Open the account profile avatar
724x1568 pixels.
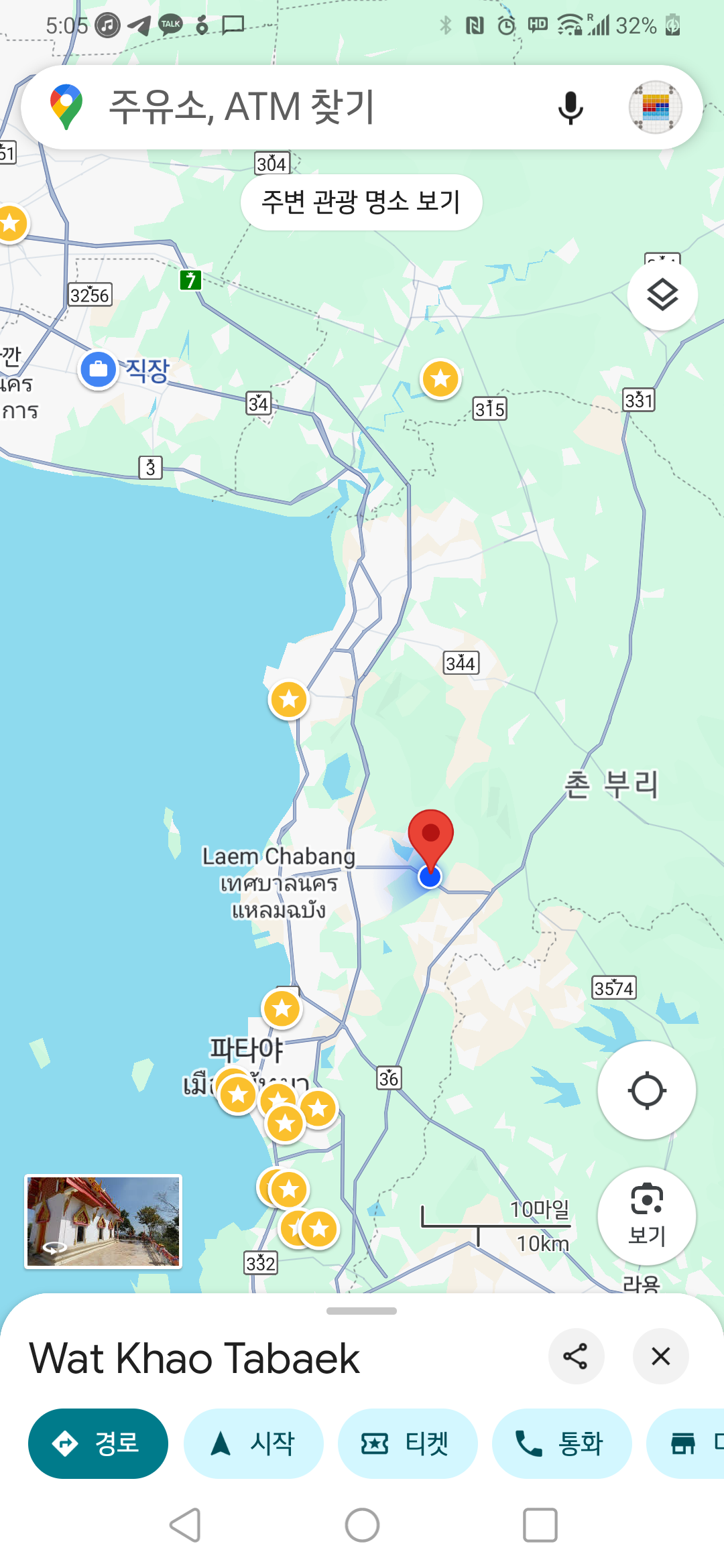coord(655,107)
